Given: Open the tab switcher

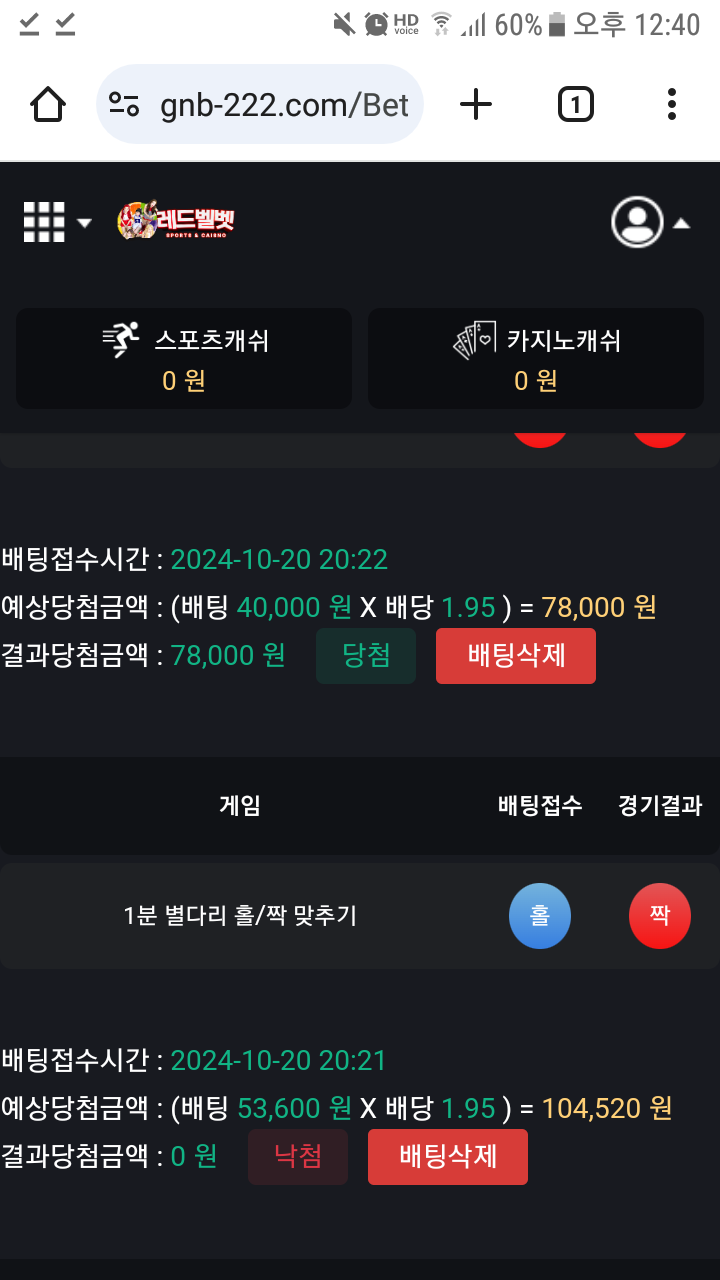Looking at the screenshot, I should coord(575,104).
